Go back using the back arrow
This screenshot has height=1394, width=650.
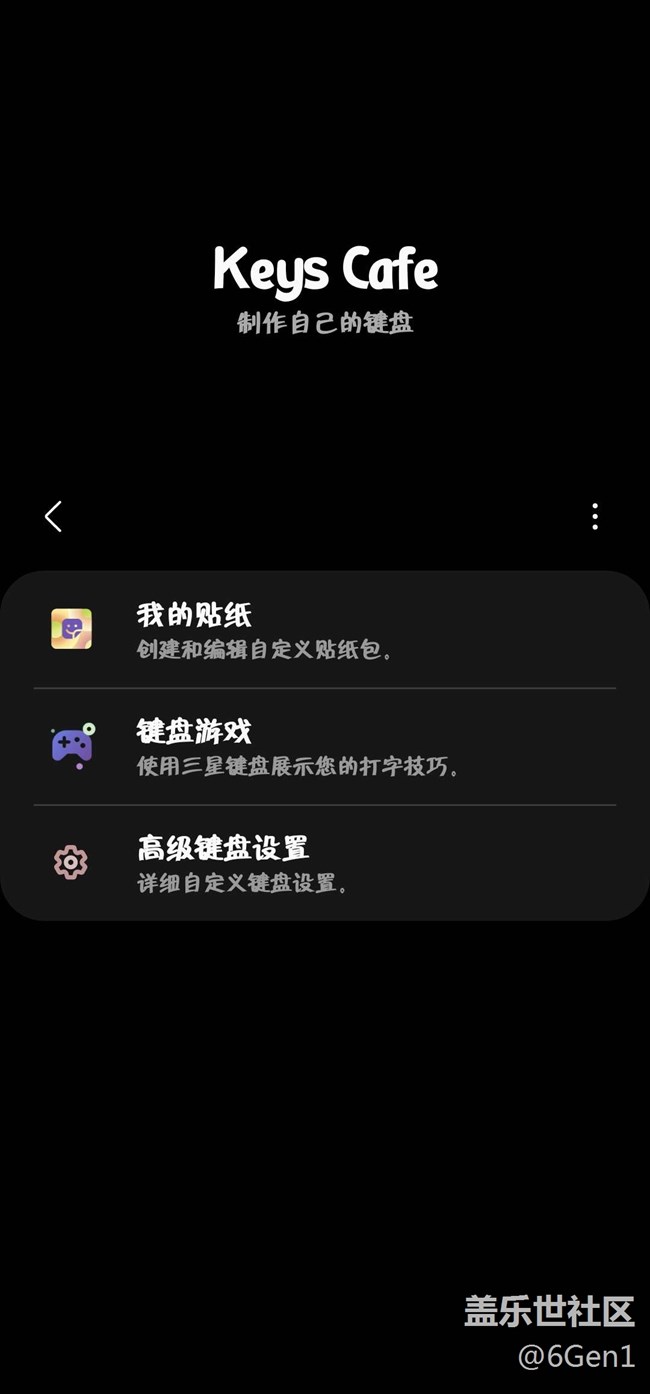click(x=54, y=516)
